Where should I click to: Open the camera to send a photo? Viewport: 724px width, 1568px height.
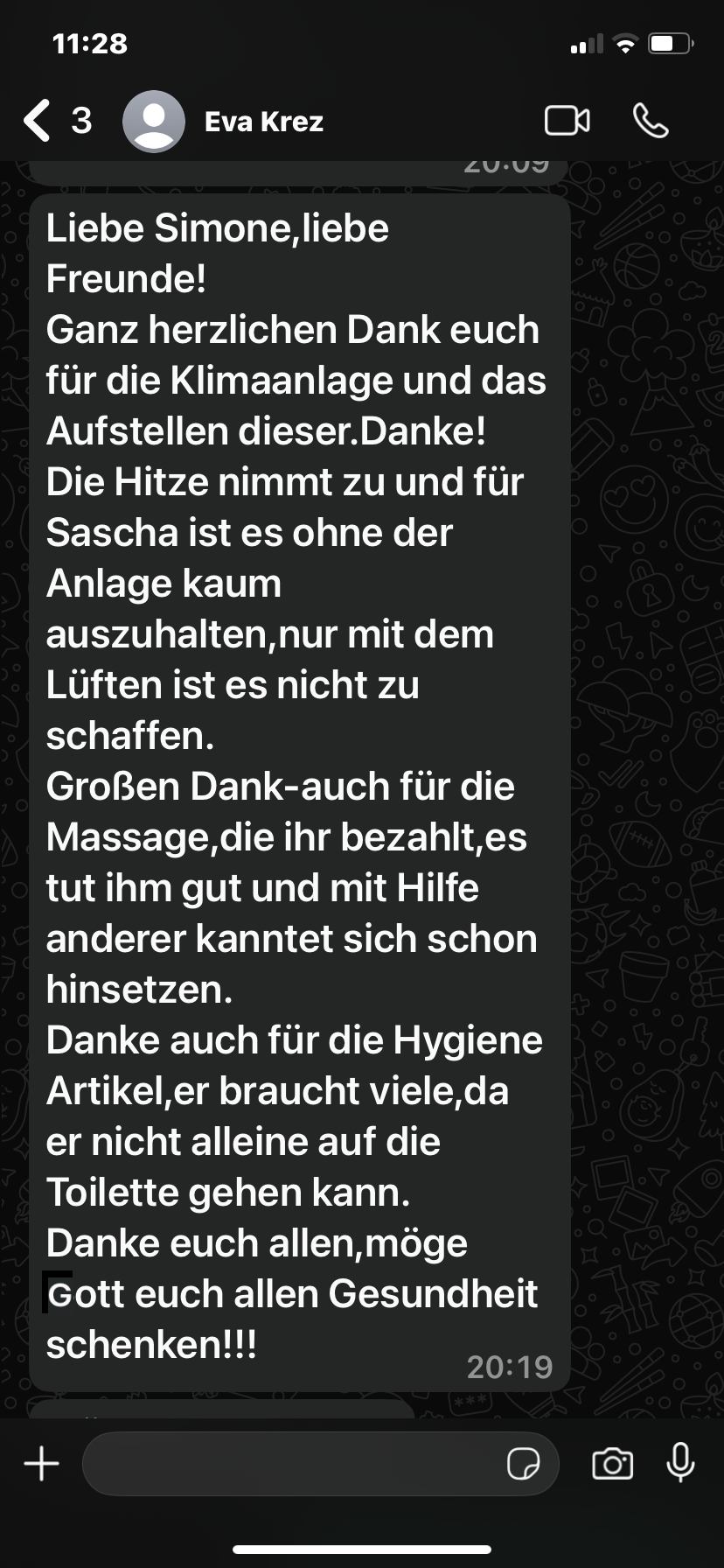pyautogui.click(x=612, y=1463)
